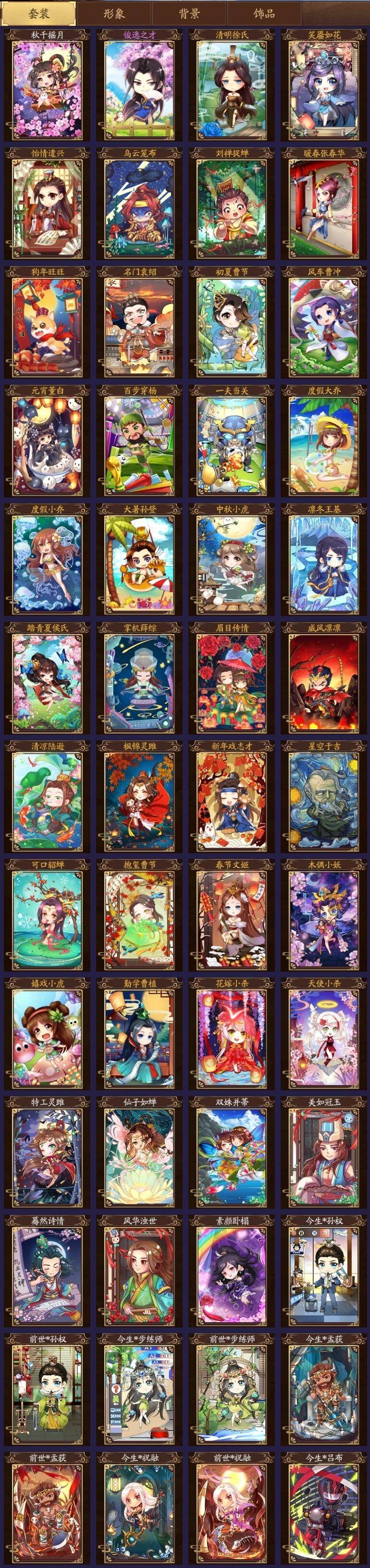
Task: Select the 套装 tab
Action: [x=39, y=13]
